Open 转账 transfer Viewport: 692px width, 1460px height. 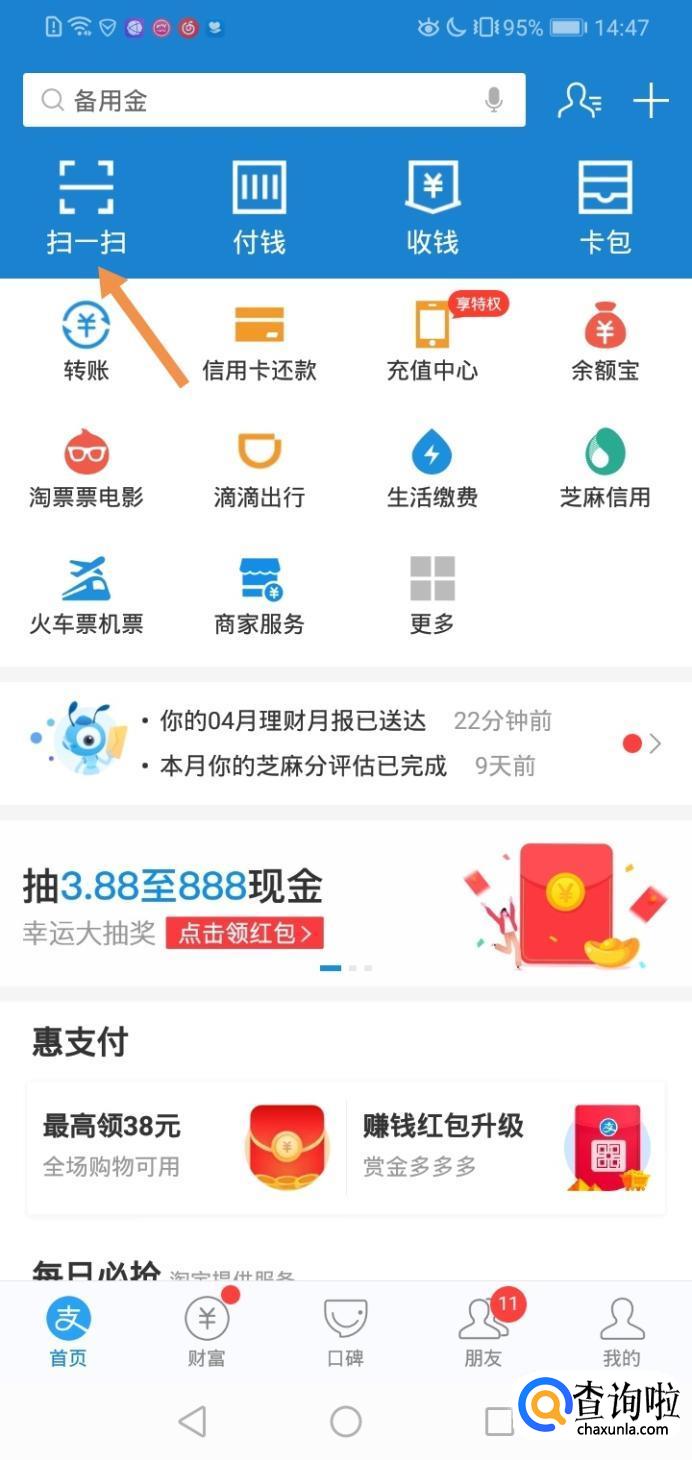[x=86, y=342]
